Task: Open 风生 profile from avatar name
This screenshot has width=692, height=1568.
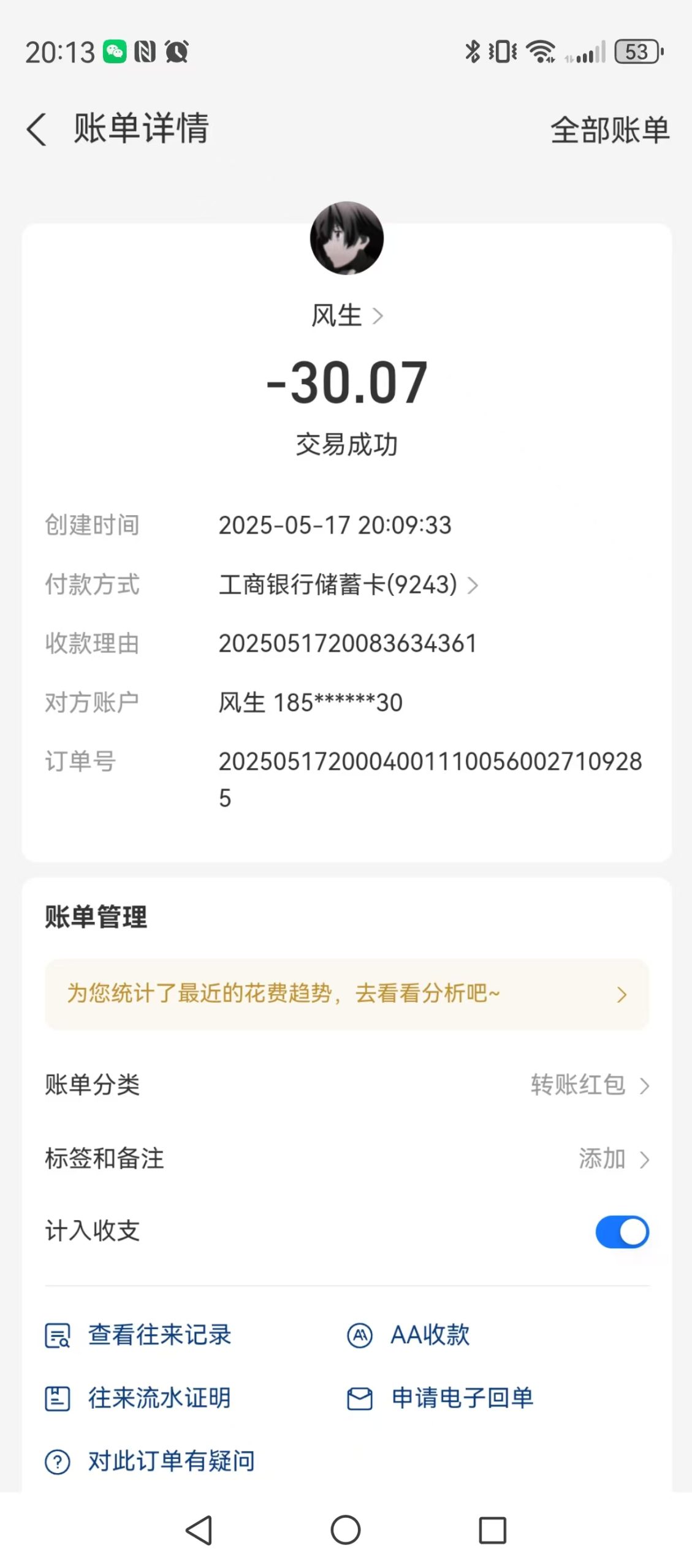Action: tap(346, 316)
